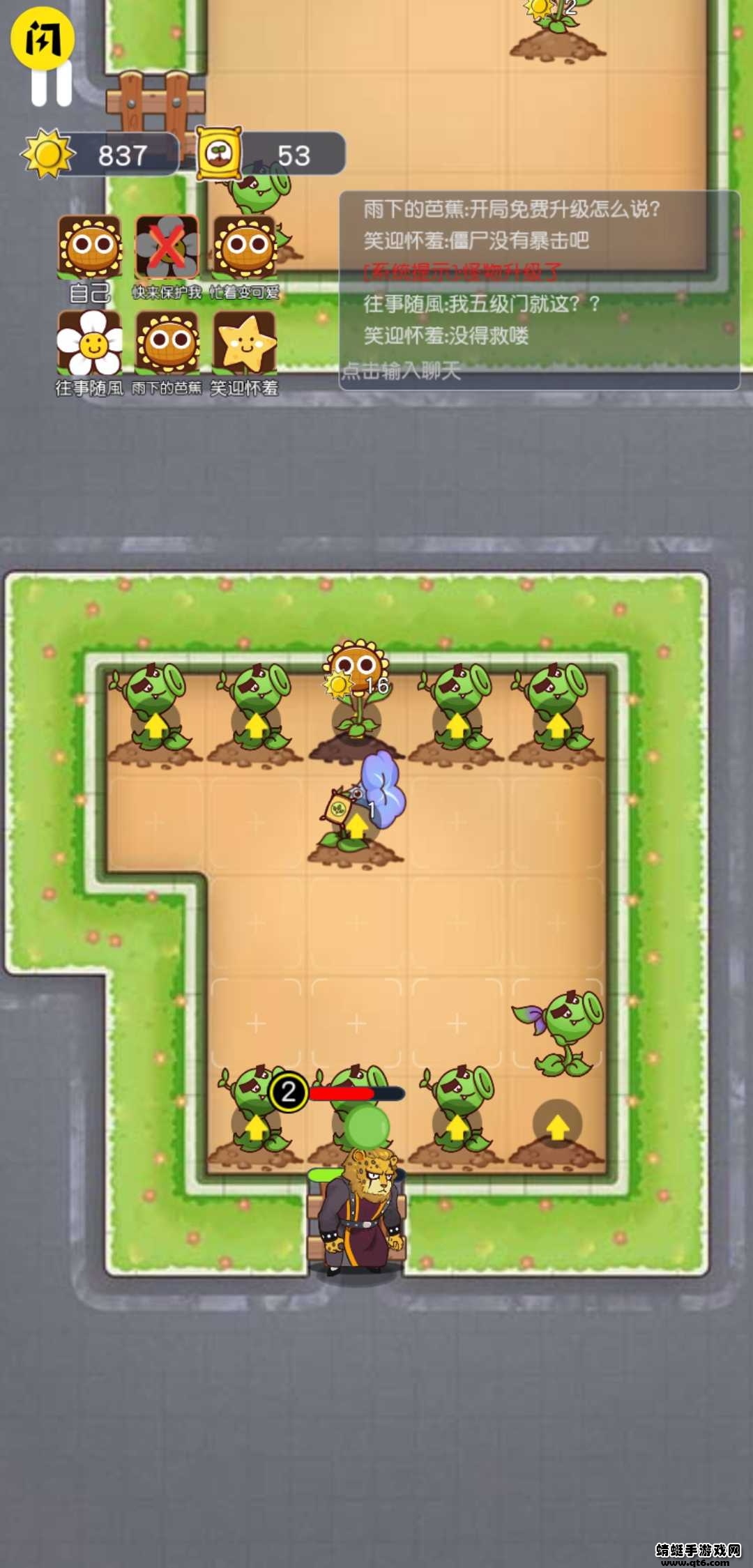View eliminated player 快来保护我's avatar

tap(167, 246)
